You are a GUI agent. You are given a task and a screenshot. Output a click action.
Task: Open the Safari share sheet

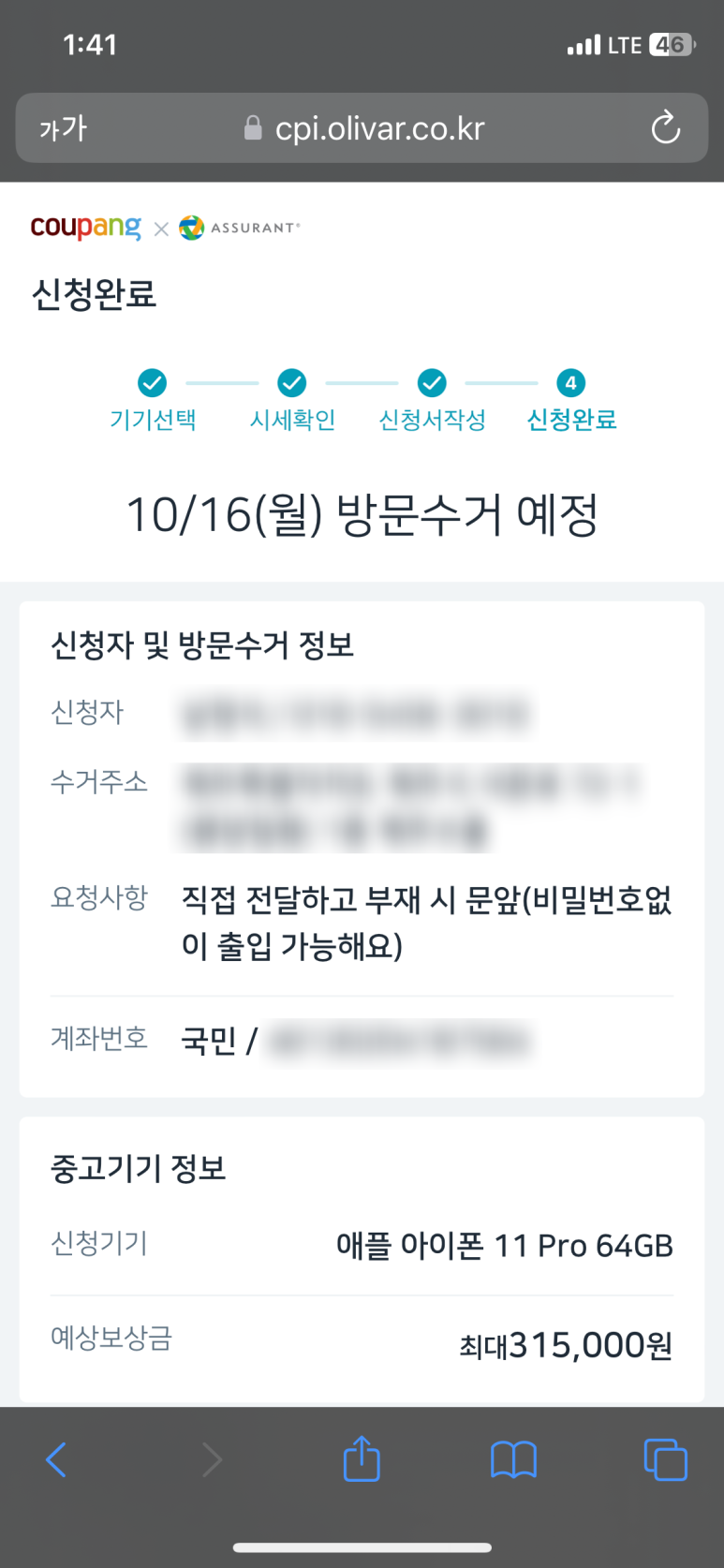click(362, 1457)
